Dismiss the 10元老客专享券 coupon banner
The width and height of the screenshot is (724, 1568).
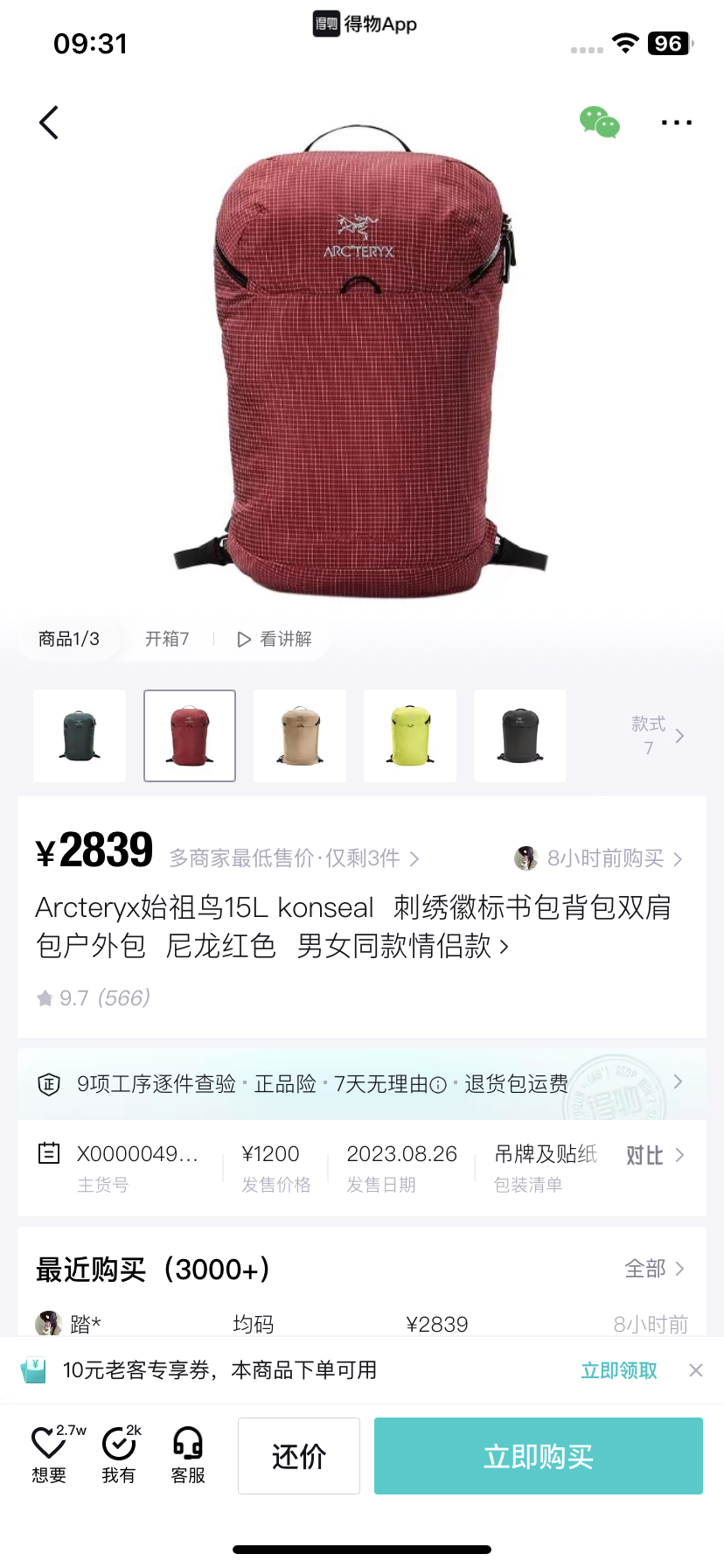coord(696,1370)
